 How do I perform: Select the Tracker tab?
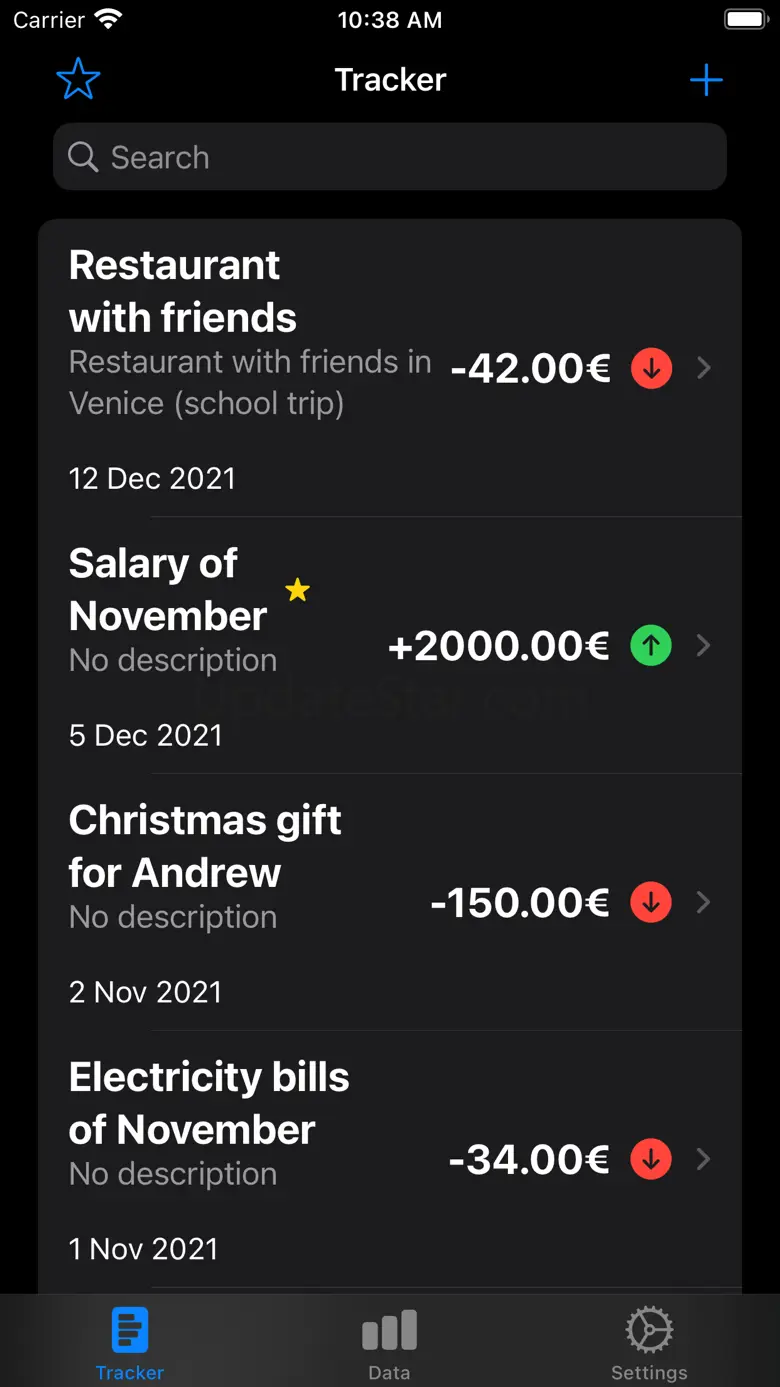130,1343
